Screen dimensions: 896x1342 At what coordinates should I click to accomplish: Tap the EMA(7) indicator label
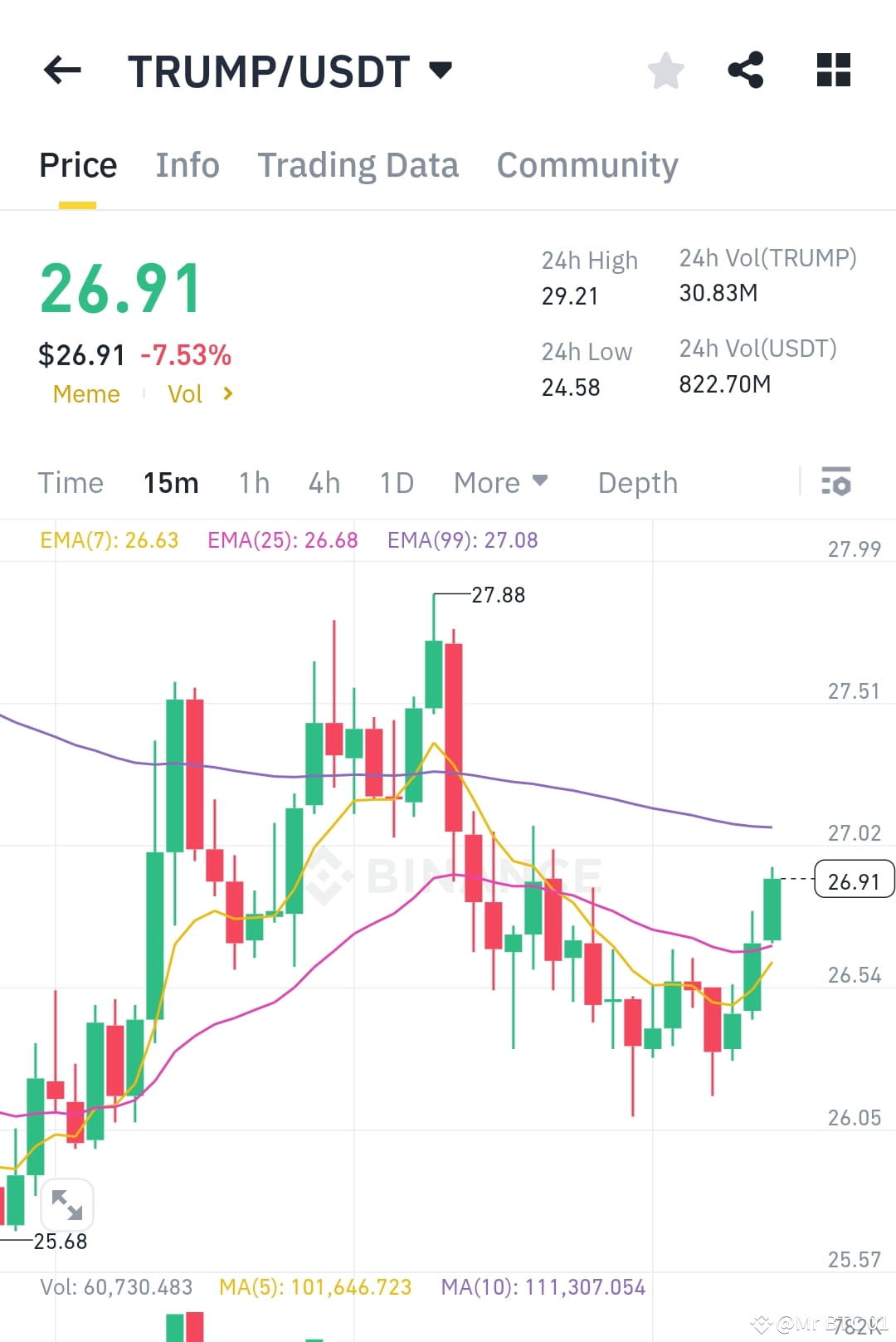109,539
